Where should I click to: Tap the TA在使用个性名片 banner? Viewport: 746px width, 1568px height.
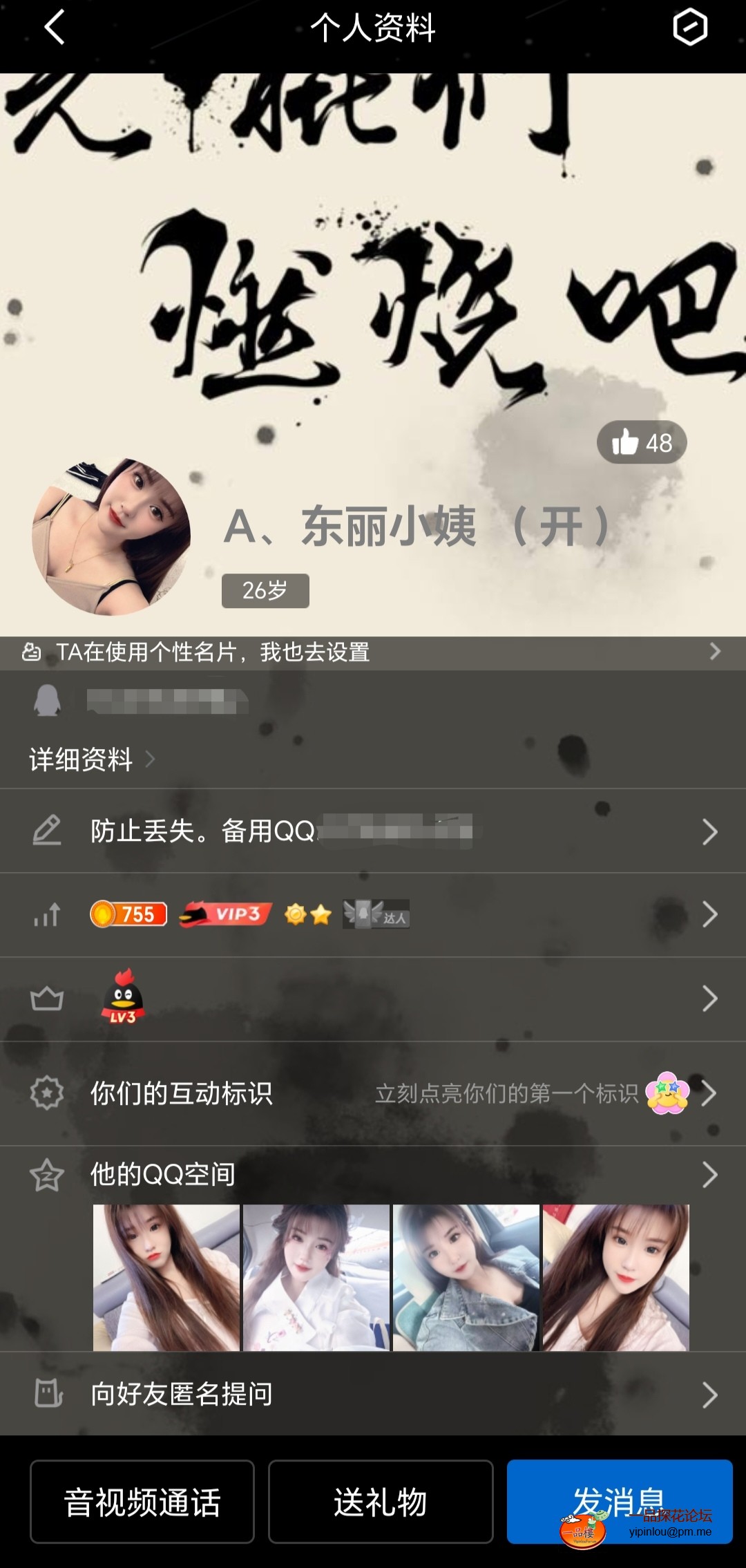tap(373, 652)
